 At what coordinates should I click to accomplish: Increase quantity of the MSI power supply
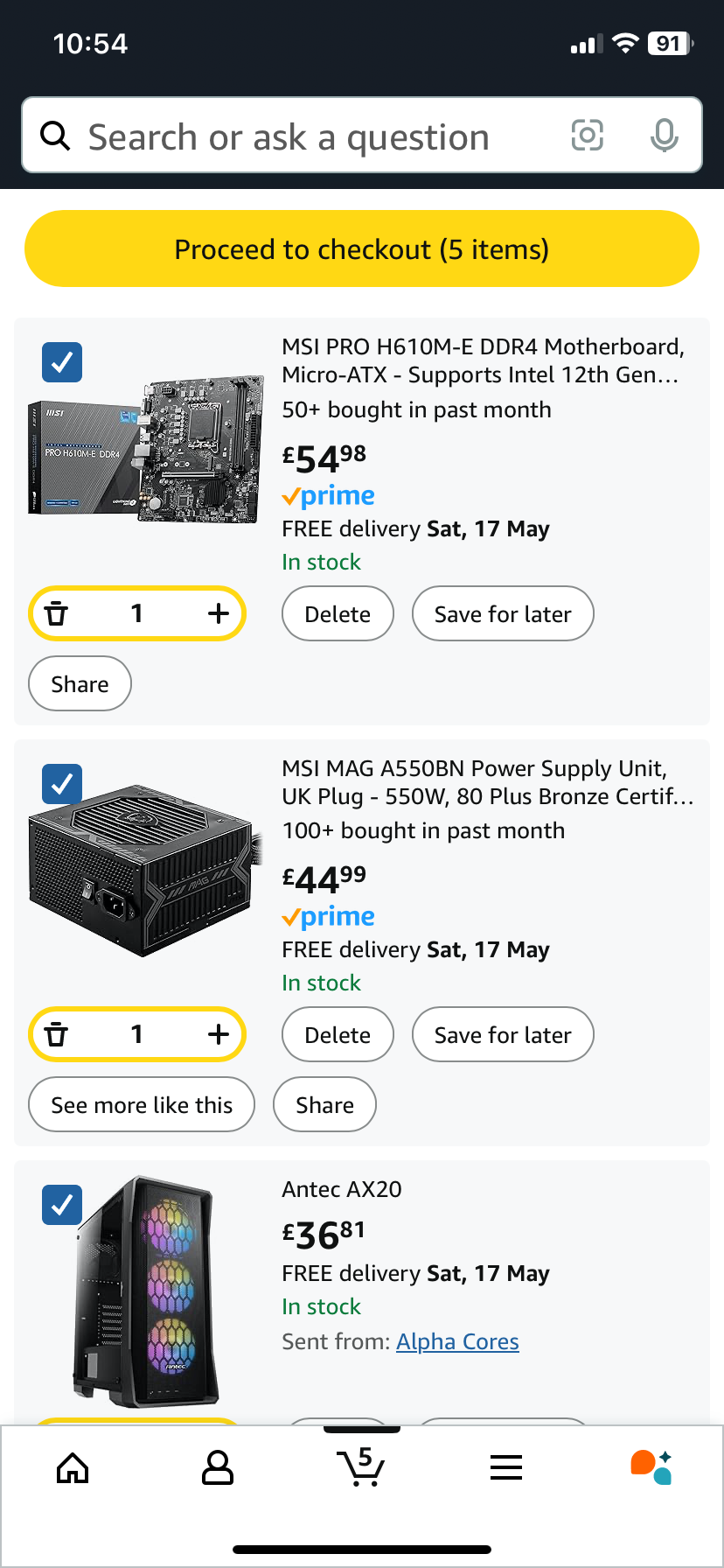tap(219, 1034)
